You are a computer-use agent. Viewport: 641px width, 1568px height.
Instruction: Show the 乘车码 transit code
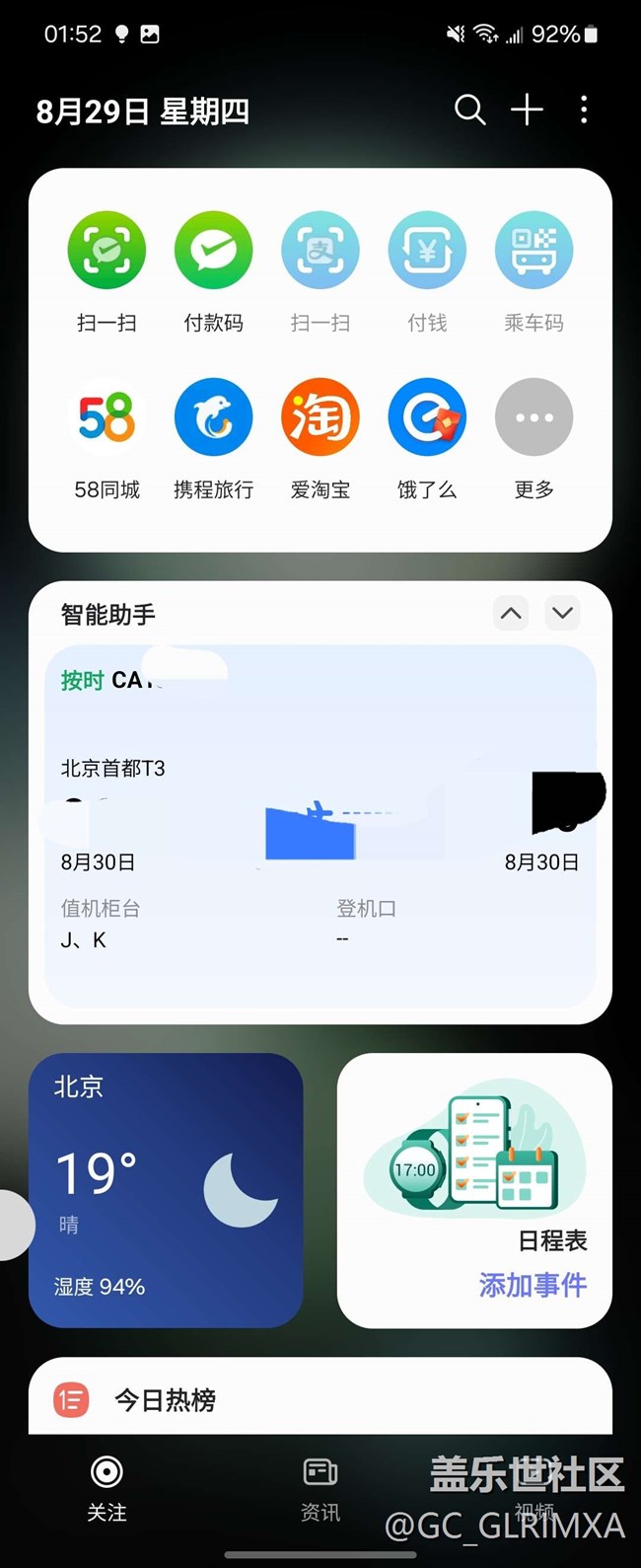pyautogui.click(x=534, y=251)
